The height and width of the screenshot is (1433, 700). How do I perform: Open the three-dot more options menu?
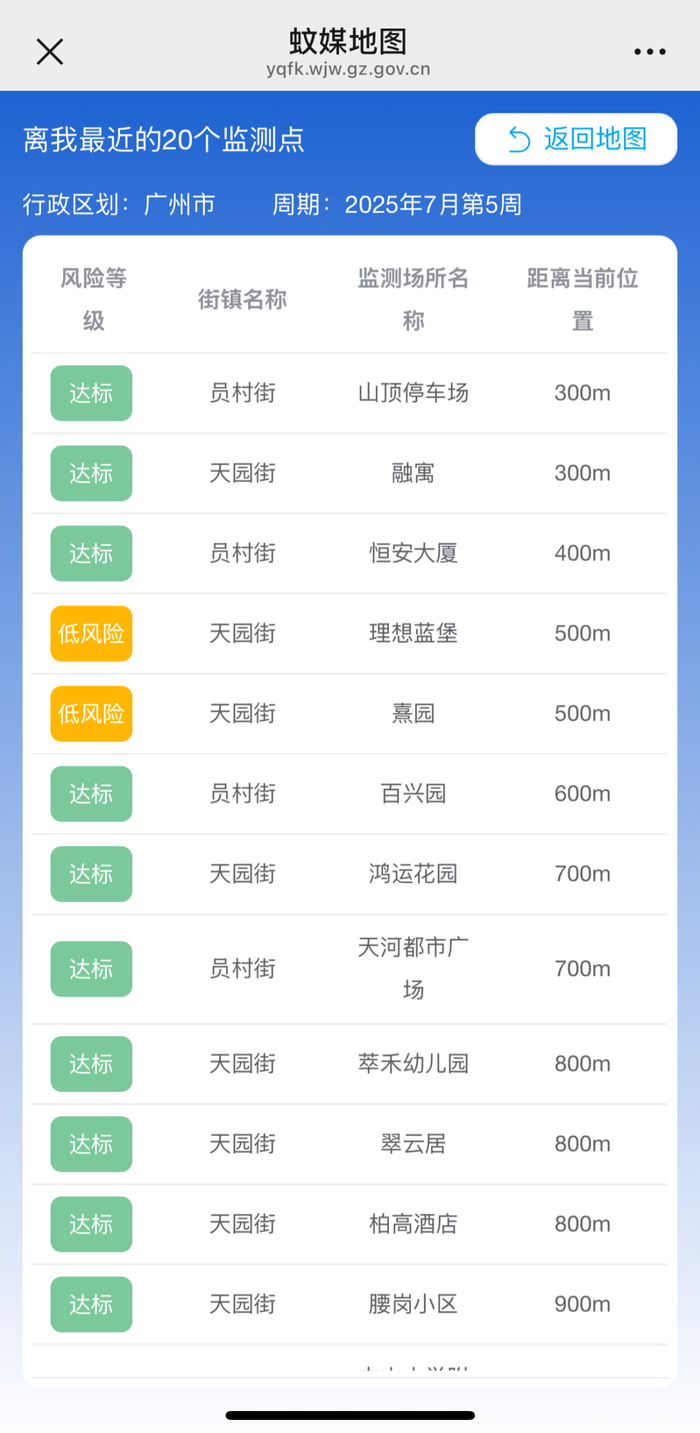tap(650, 52)
